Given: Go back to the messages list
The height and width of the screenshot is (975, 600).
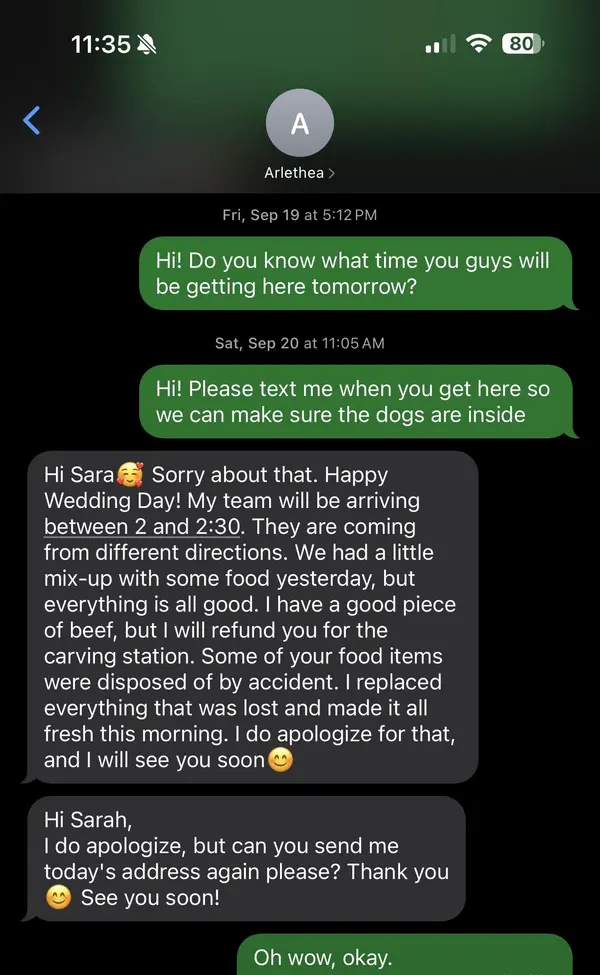Looking at the screenshot, I should (x=32, y=121).
